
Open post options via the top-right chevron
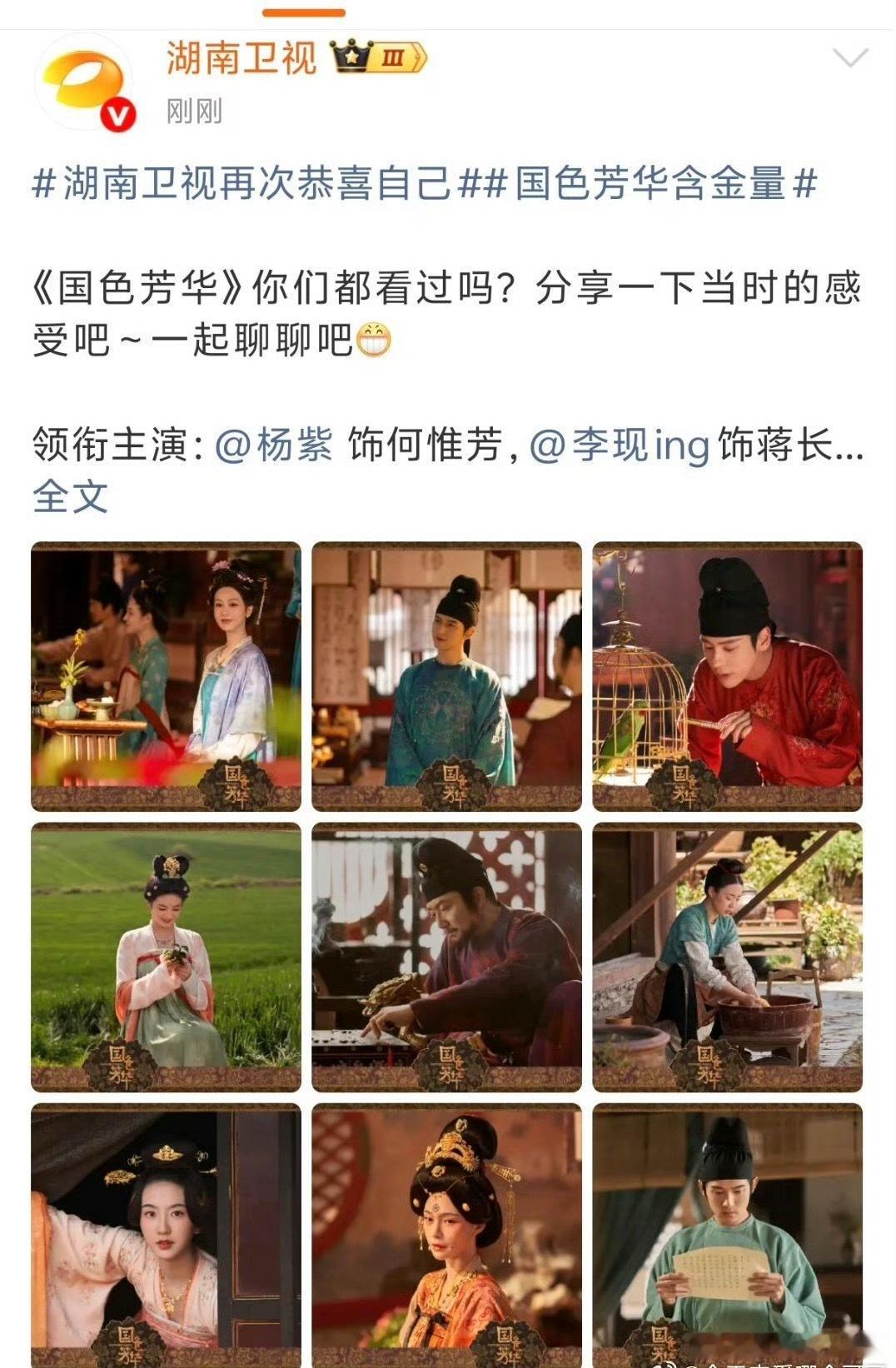(851, 58)
